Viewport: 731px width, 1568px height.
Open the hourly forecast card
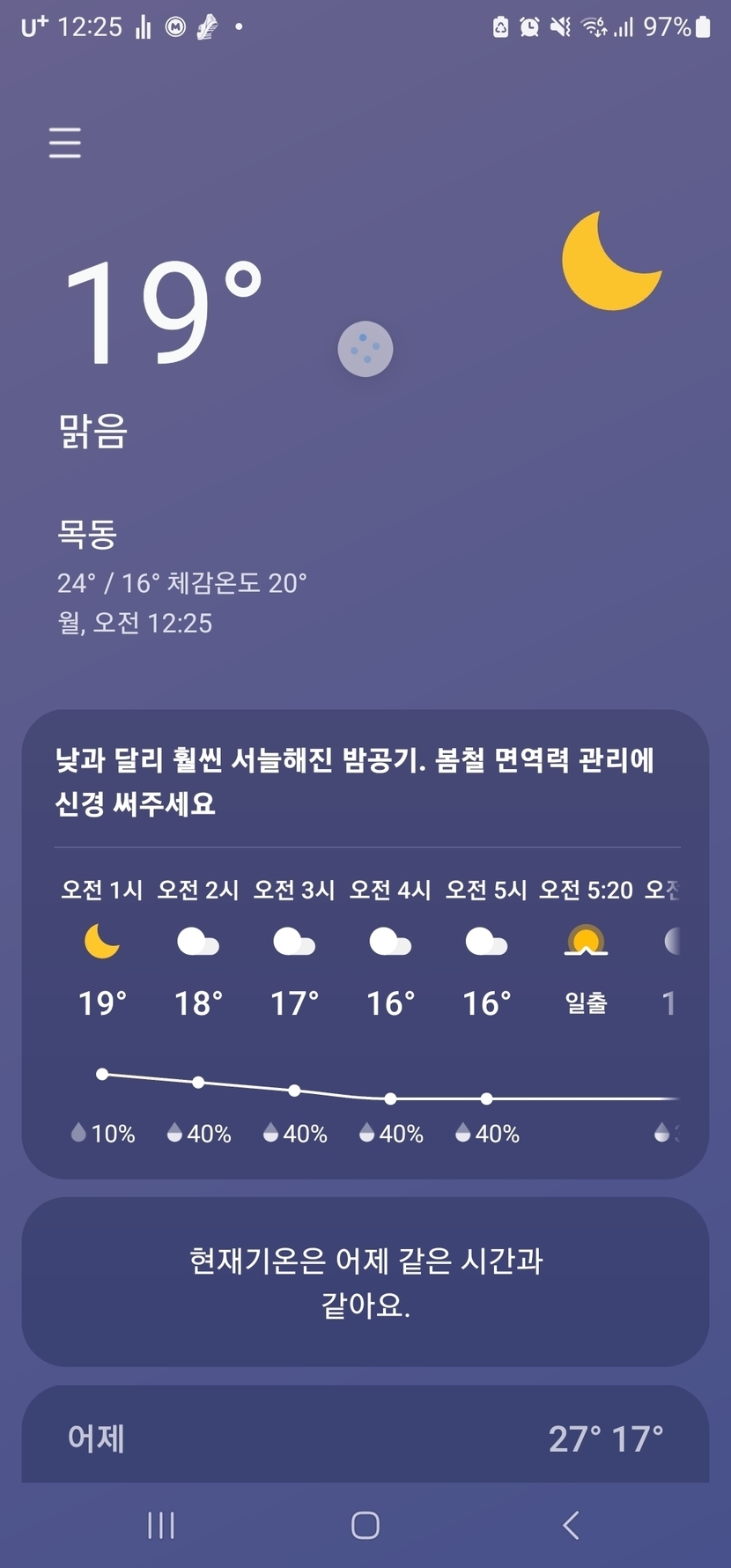pos(365,1004)
